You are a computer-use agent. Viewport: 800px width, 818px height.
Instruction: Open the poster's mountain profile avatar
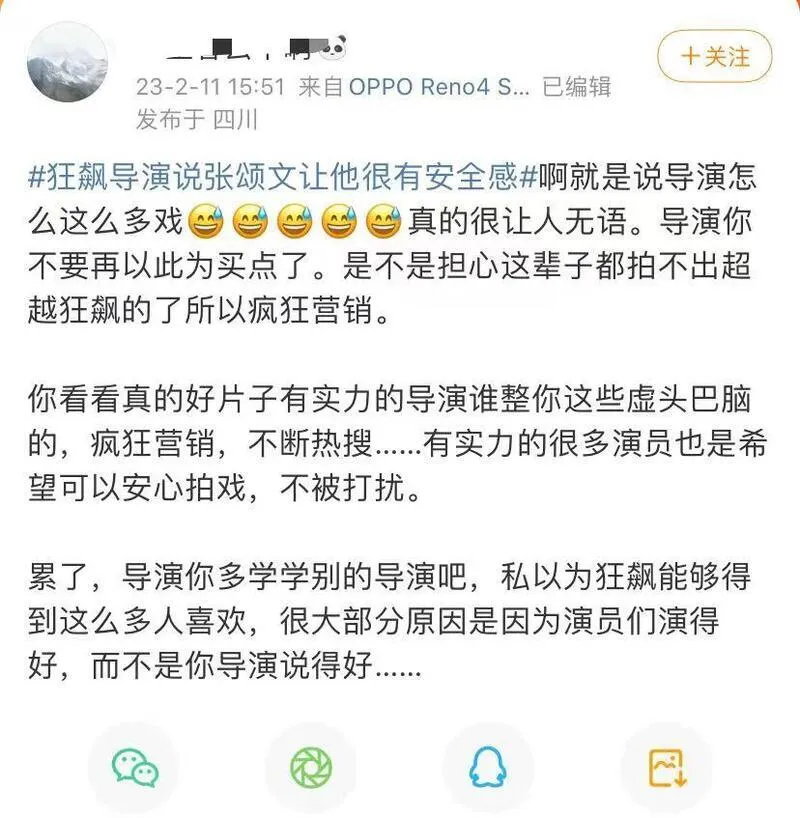[66, 64]
